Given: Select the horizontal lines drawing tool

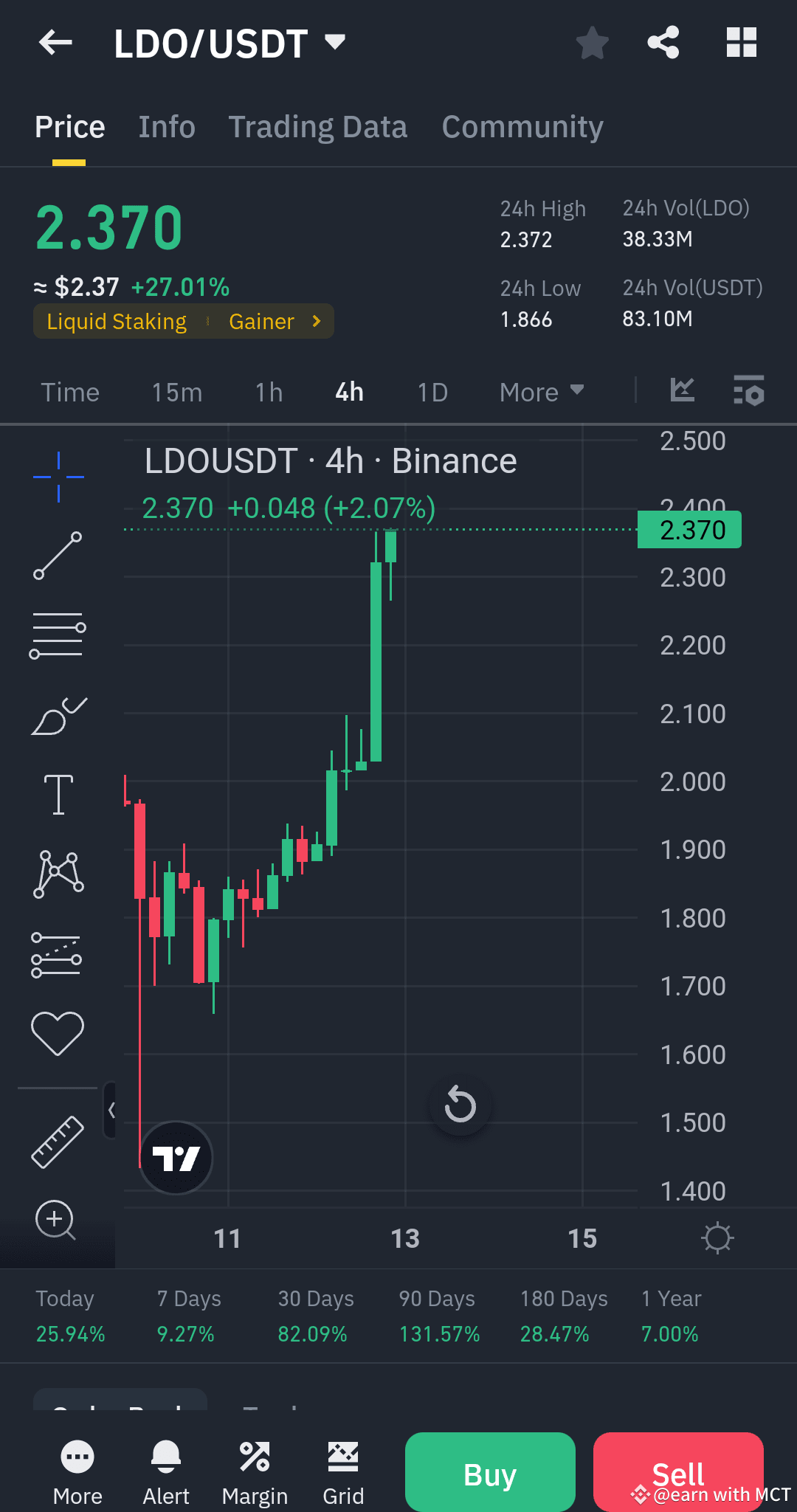Looking at the screenshot, I should tap(58, 633).
